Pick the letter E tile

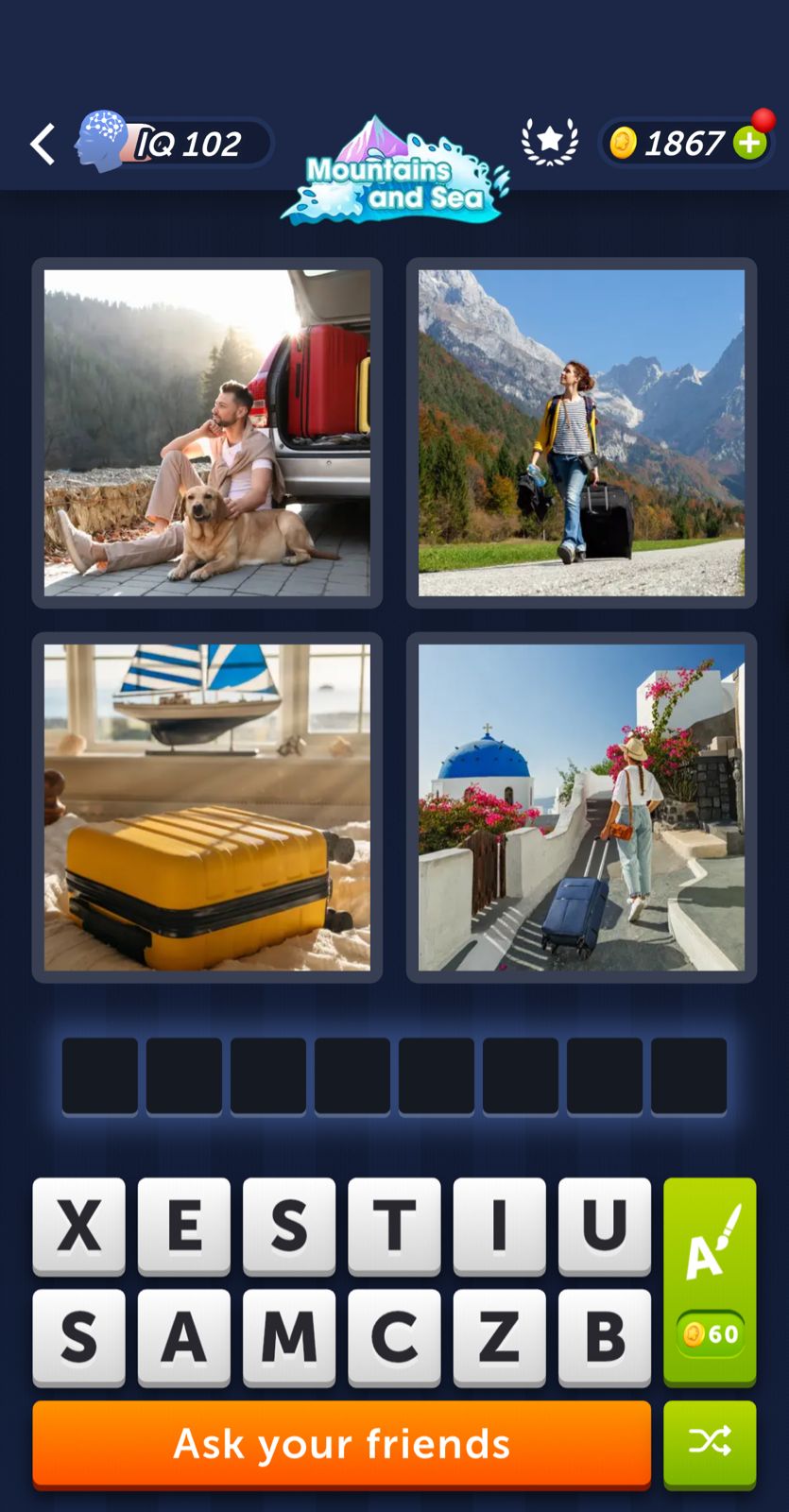tap(184, 1226)
